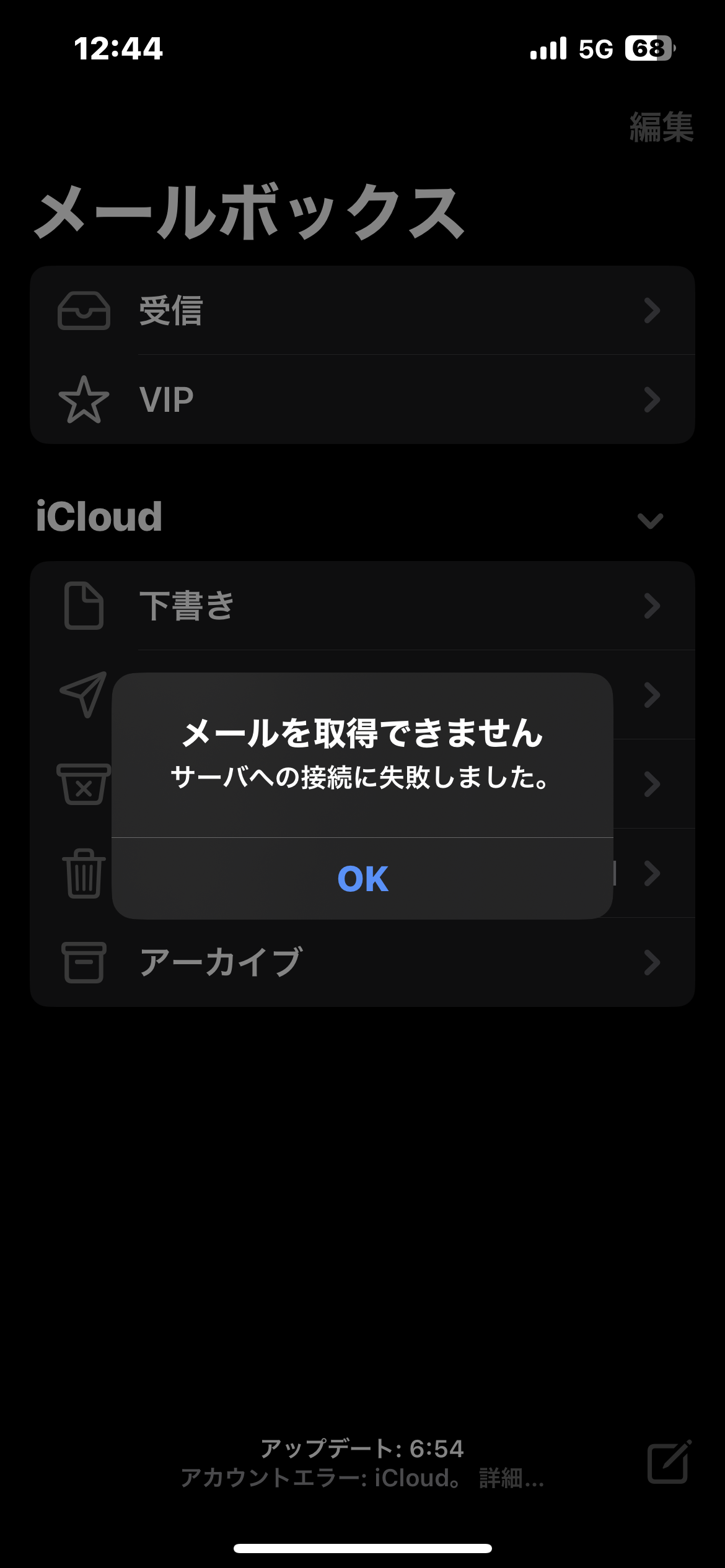Collapse the iCloud section

(650, 520)
